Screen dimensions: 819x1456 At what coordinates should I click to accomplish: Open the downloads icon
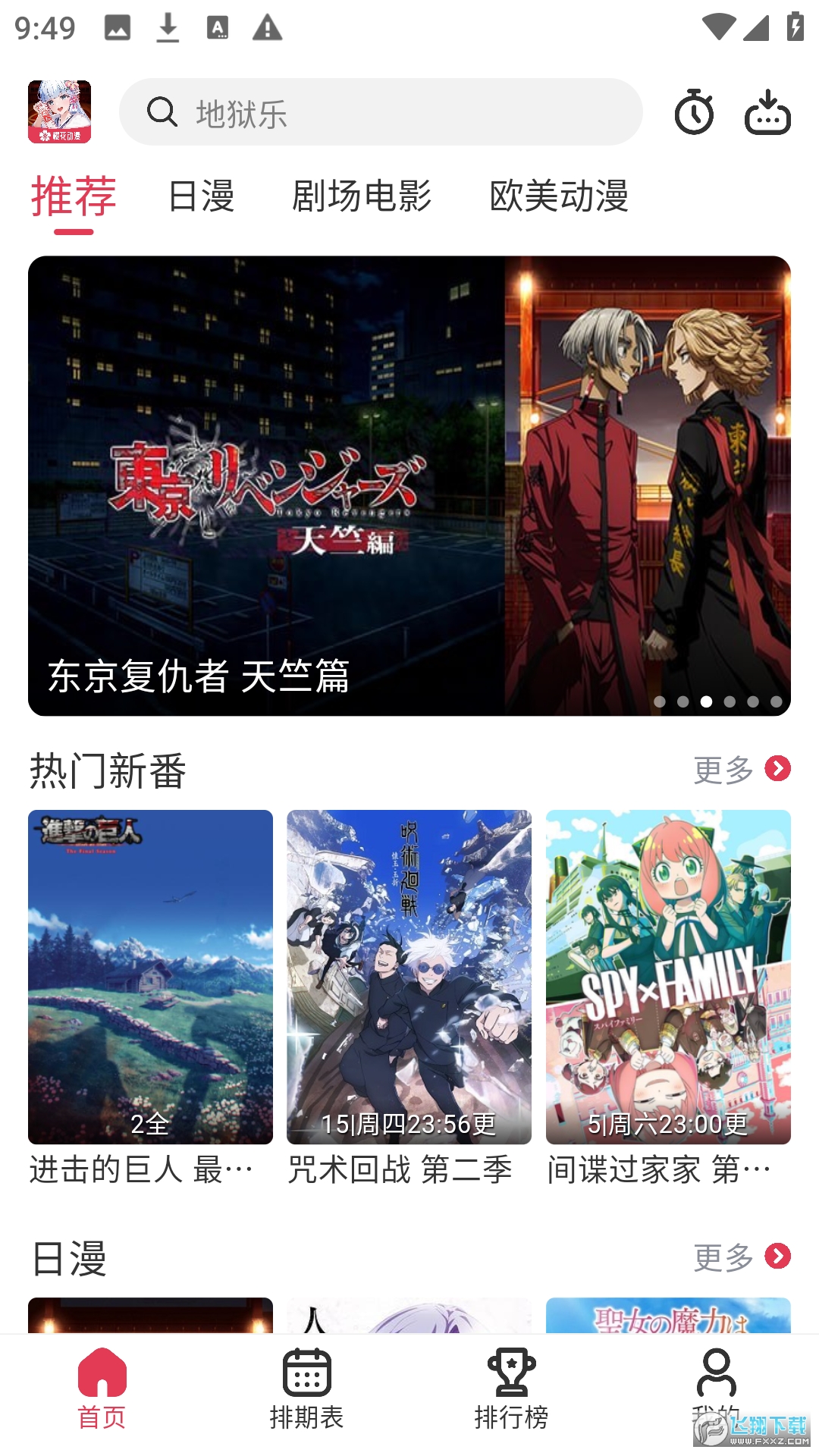[x=767, y=112]
